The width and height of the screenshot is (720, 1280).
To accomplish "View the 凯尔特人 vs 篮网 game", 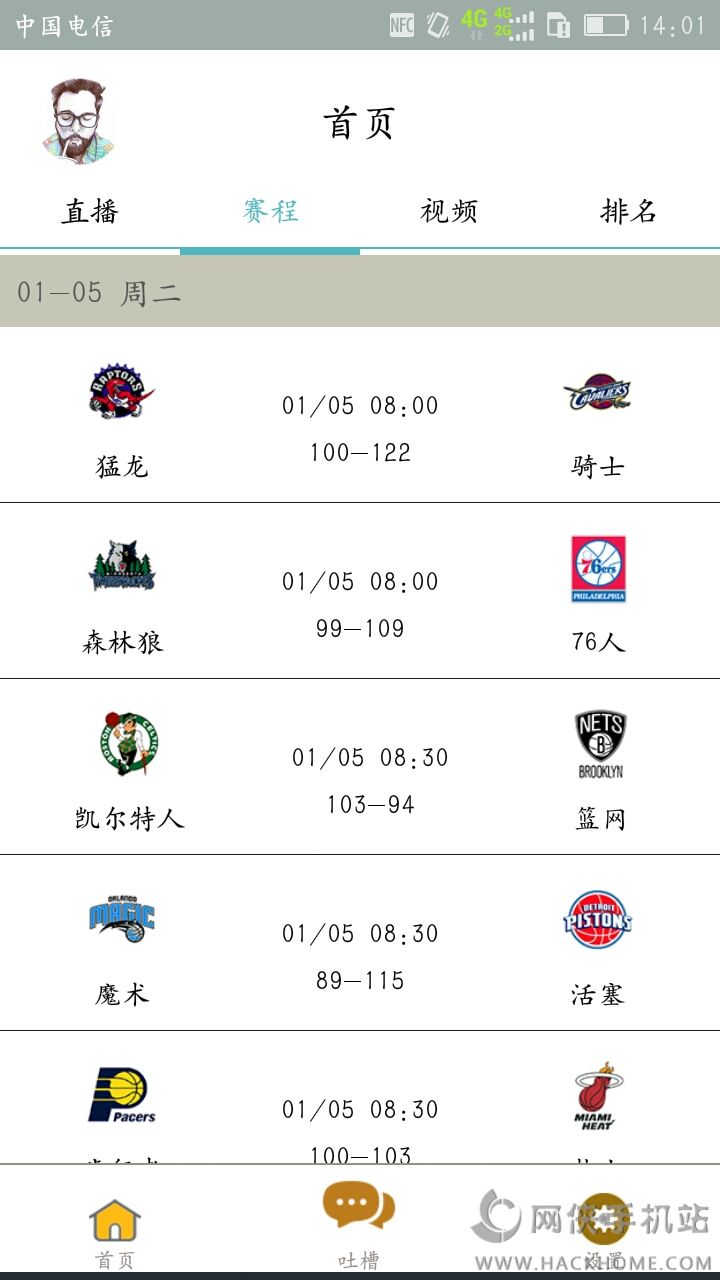I will pos(360,767).
